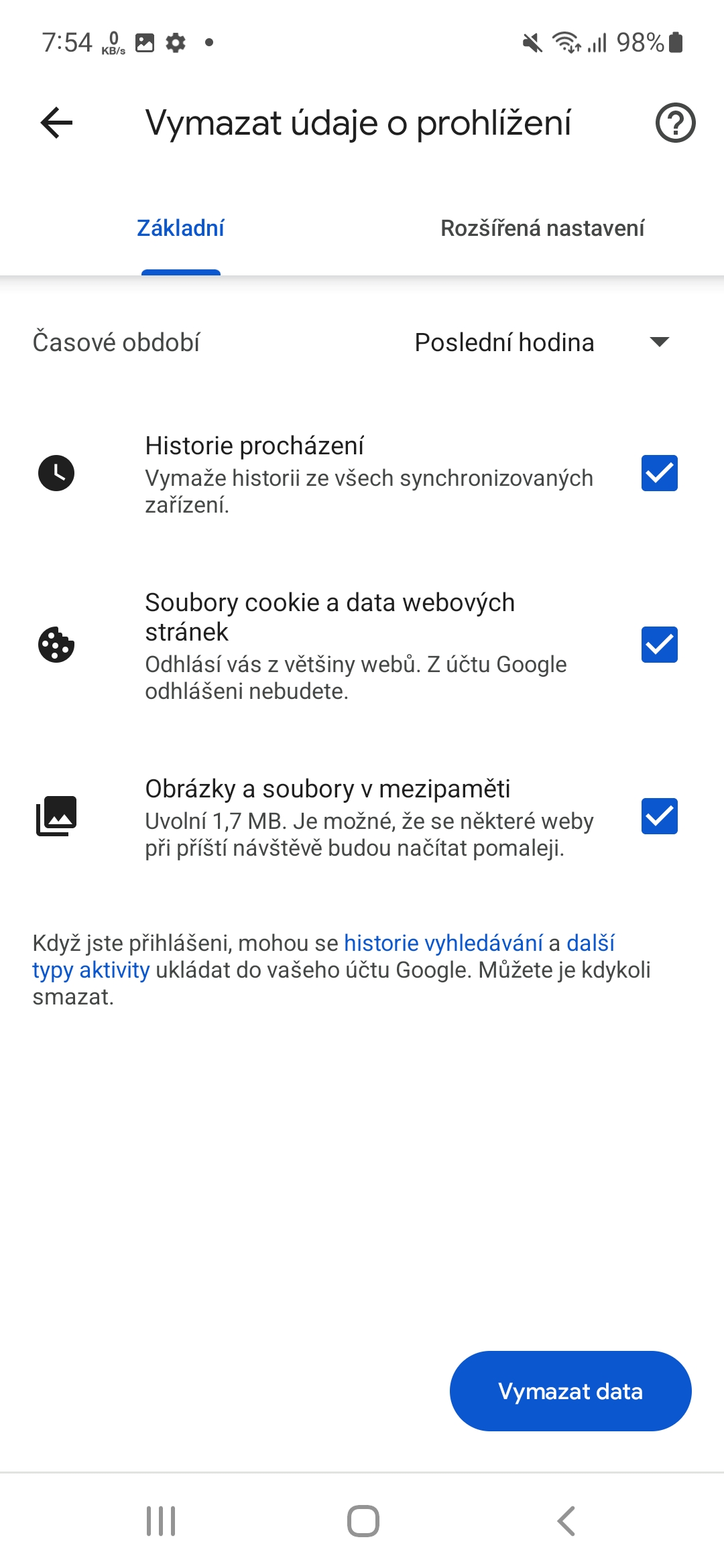Viewport: 724px width, 1568px height.
Task: Uncheck the Historie procházení checkbox
Action: (x=660, y=473)
